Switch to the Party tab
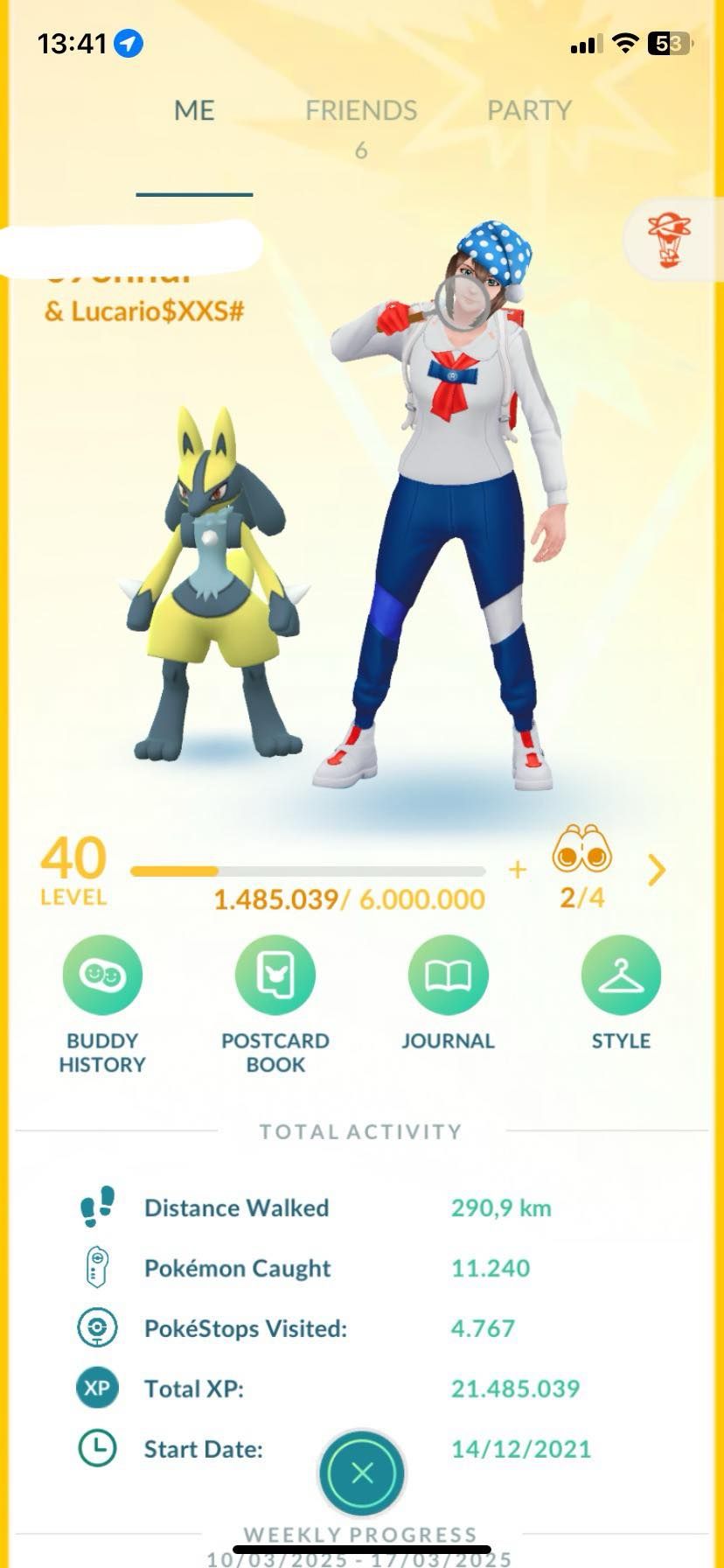724x1568 pixels. [529, 111]
